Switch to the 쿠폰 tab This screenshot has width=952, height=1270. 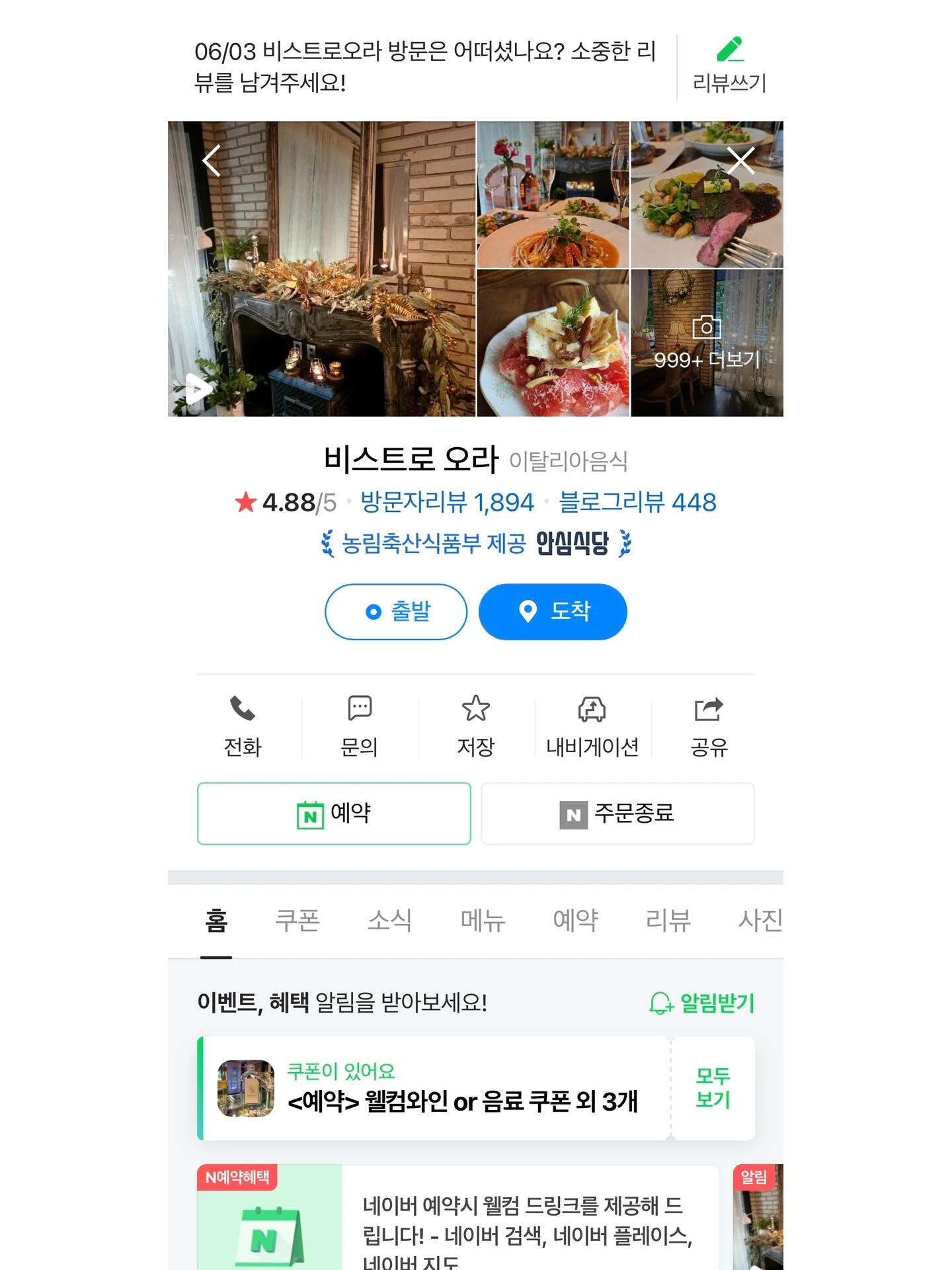[297, 920]
